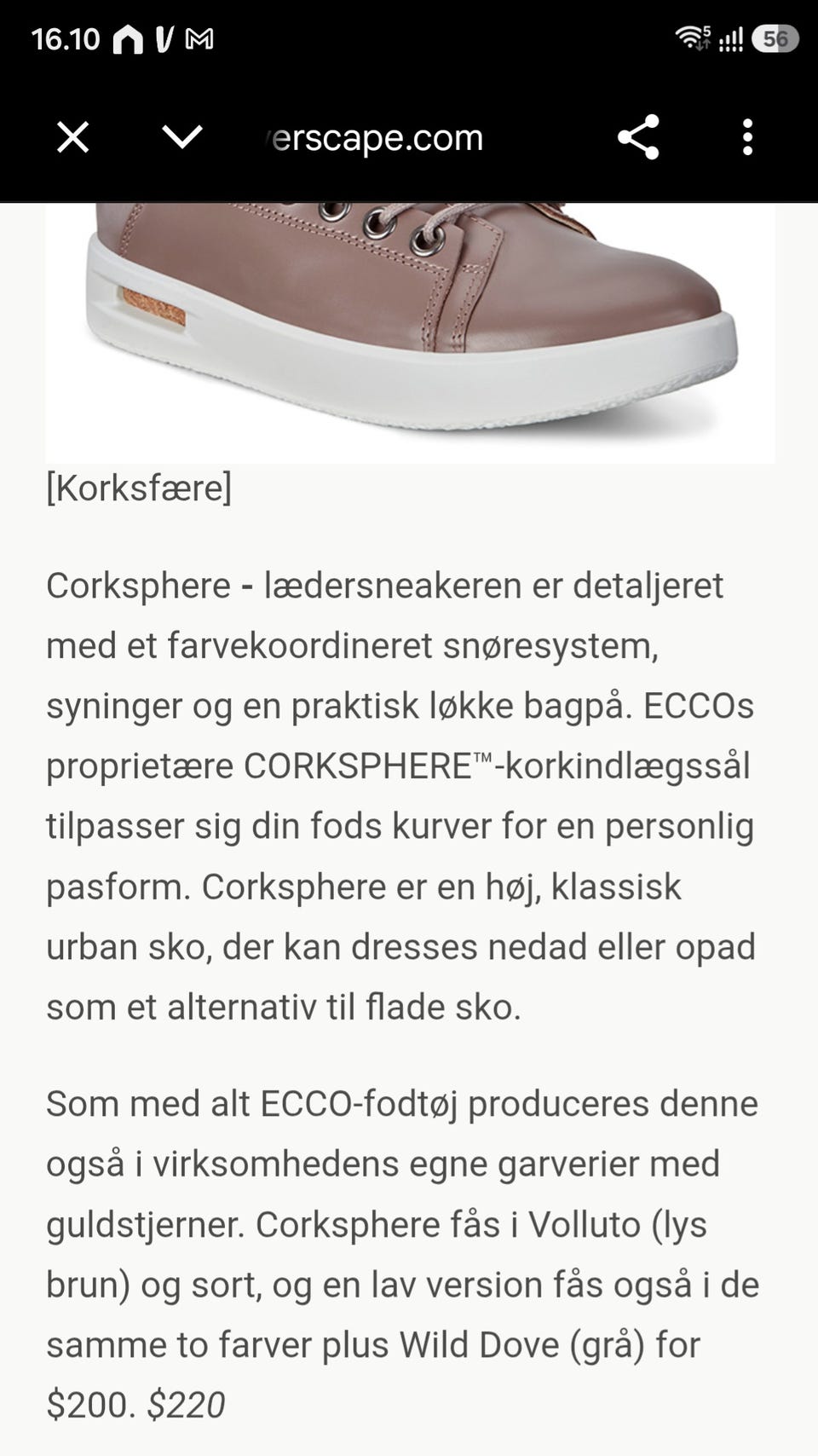Expand the page options chevron
Image resolution: width=818 pixels, height=1456 pixels.
point(182,136)
